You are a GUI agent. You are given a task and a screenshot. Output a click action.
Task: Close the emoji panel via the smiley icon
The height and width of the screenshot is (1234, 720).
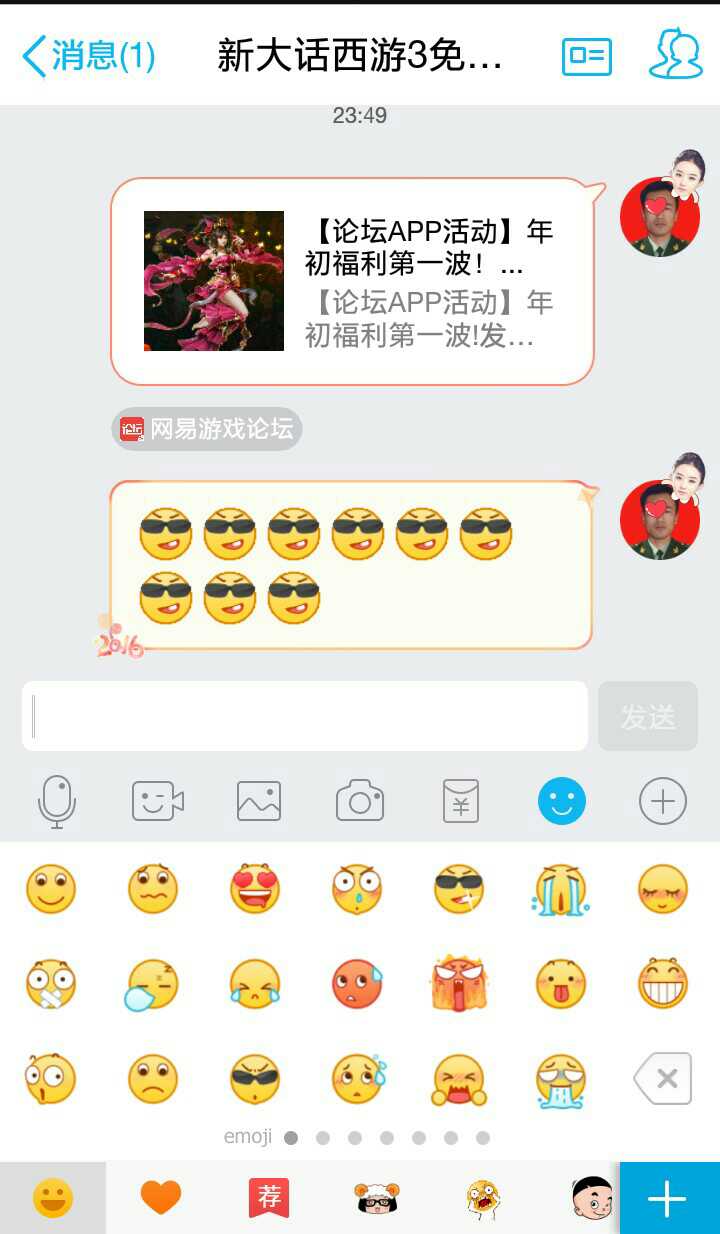click(562, 801)
